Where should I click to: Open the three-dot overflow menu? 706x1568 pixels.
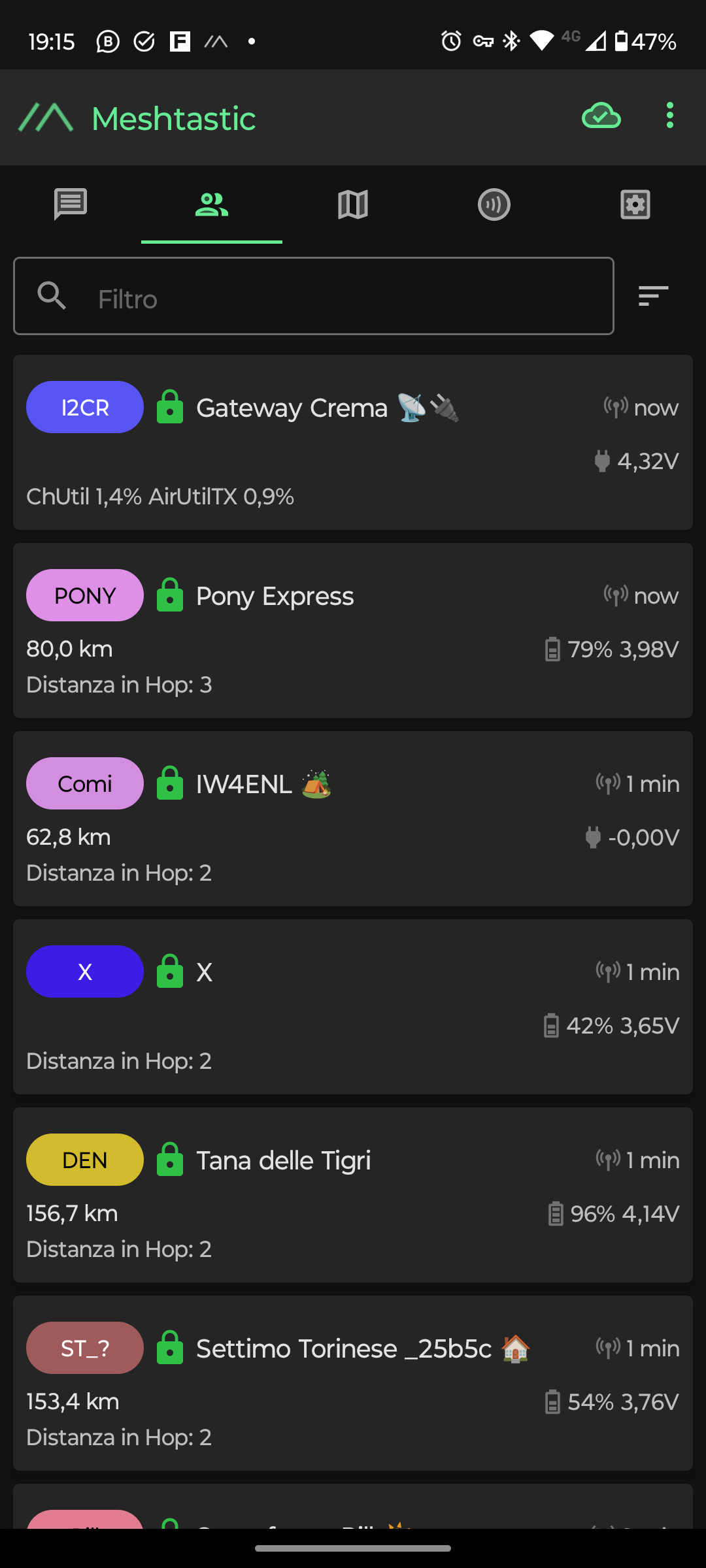669,116
